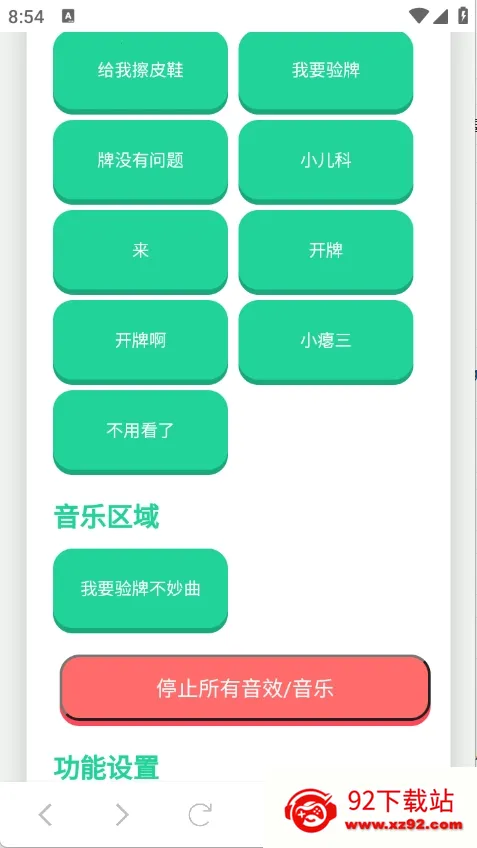Play the 牌没有问题 clip

(140, 161)
